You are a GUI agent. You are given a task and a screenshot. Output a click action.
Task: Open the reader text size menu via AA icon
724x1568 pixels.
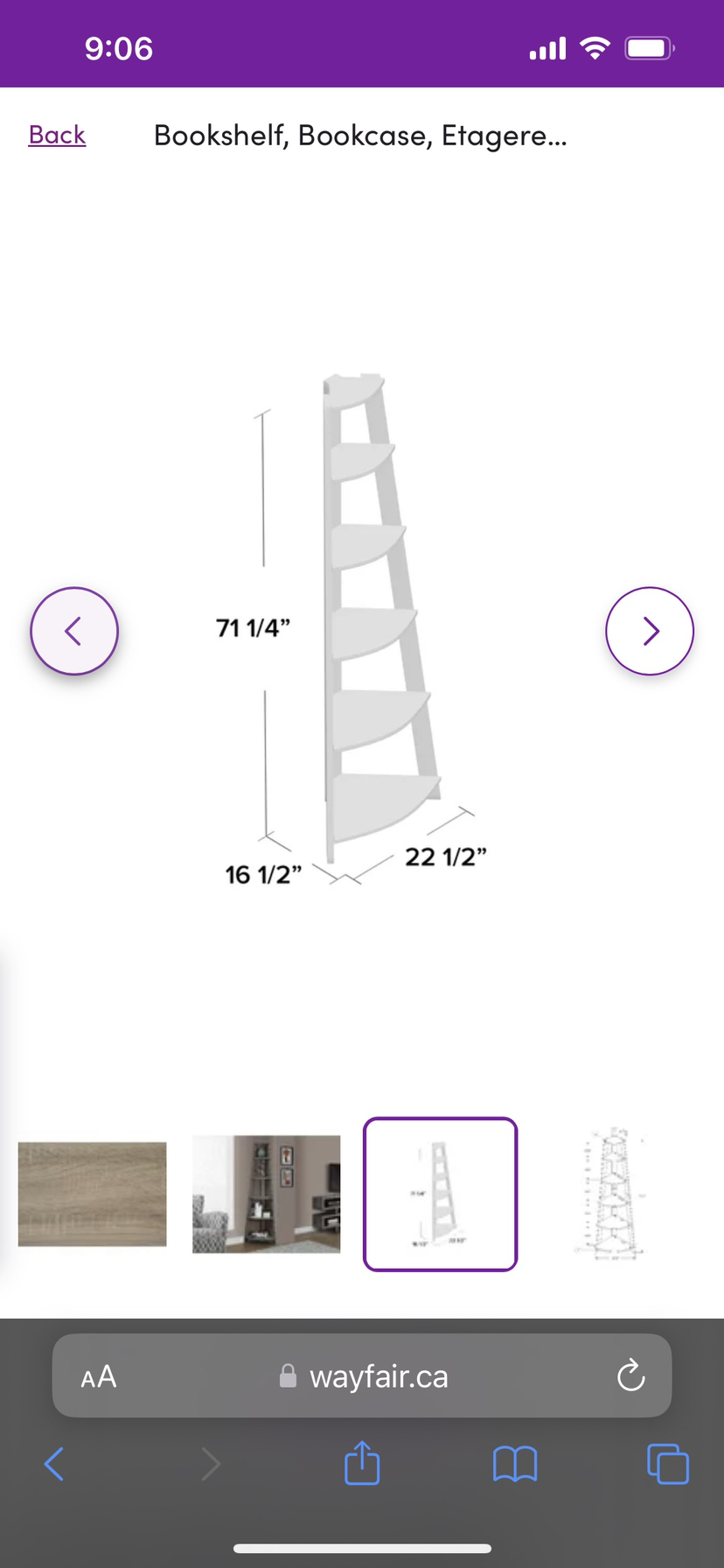point(98,1375)
